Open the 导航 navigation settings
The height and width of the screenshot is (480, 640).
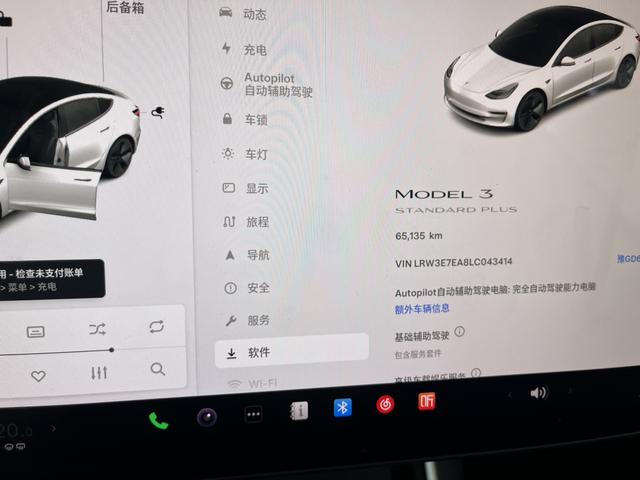coord(257,255)
